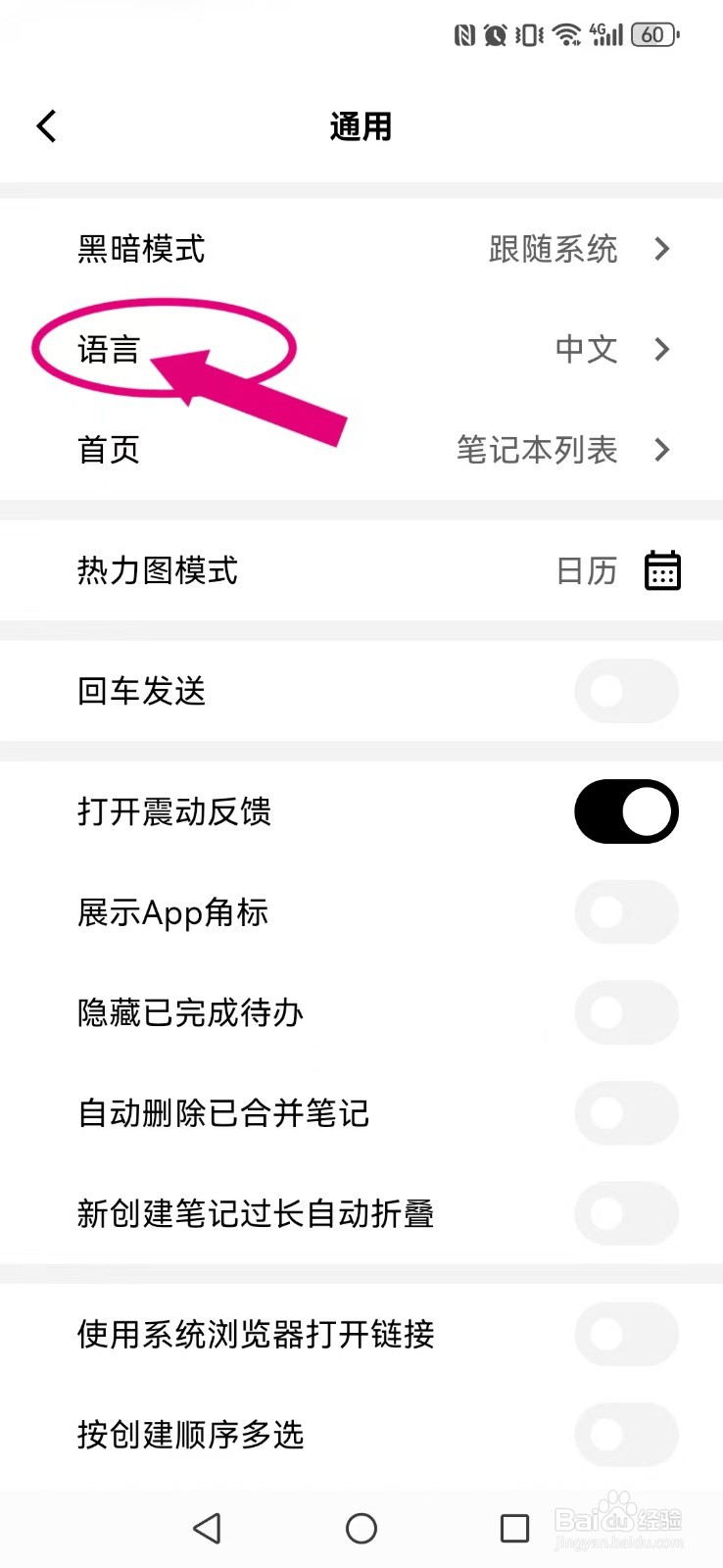Tap the 隐藏已完成待办 setting label

192,1013
